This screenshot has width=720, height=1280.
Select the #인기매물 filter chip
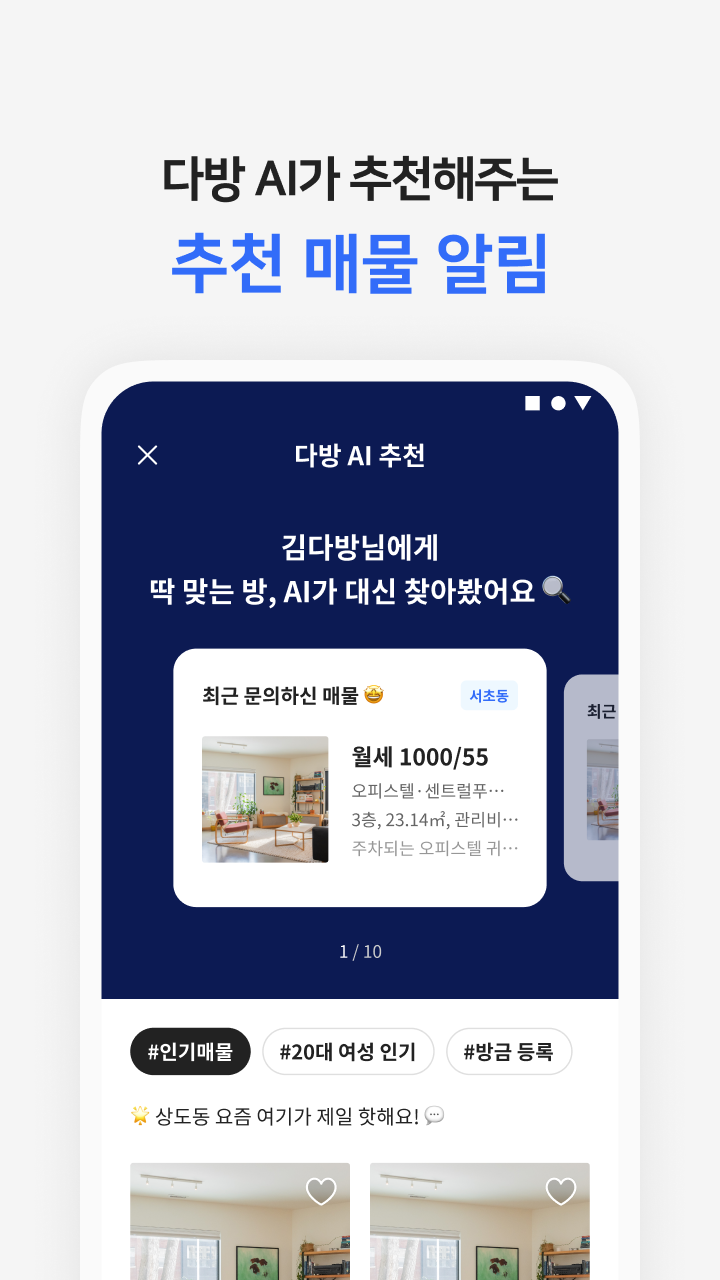tap(190, 1051)
